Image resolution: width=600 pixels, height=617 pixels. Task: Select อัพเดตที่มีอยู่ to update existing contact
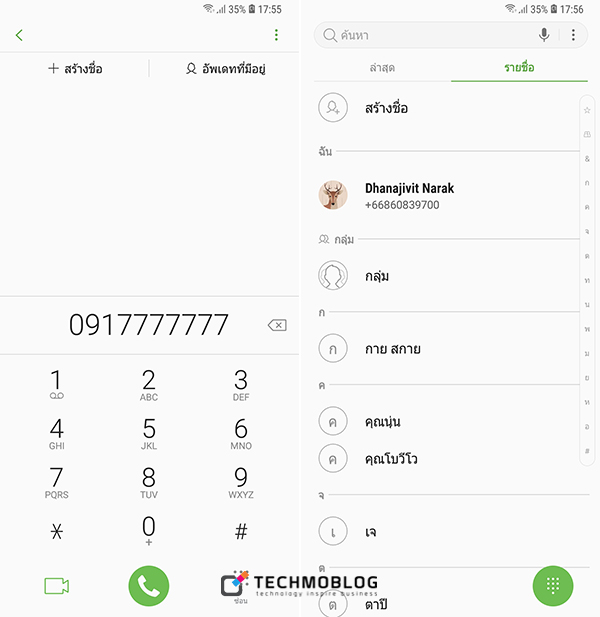(225, 69)
